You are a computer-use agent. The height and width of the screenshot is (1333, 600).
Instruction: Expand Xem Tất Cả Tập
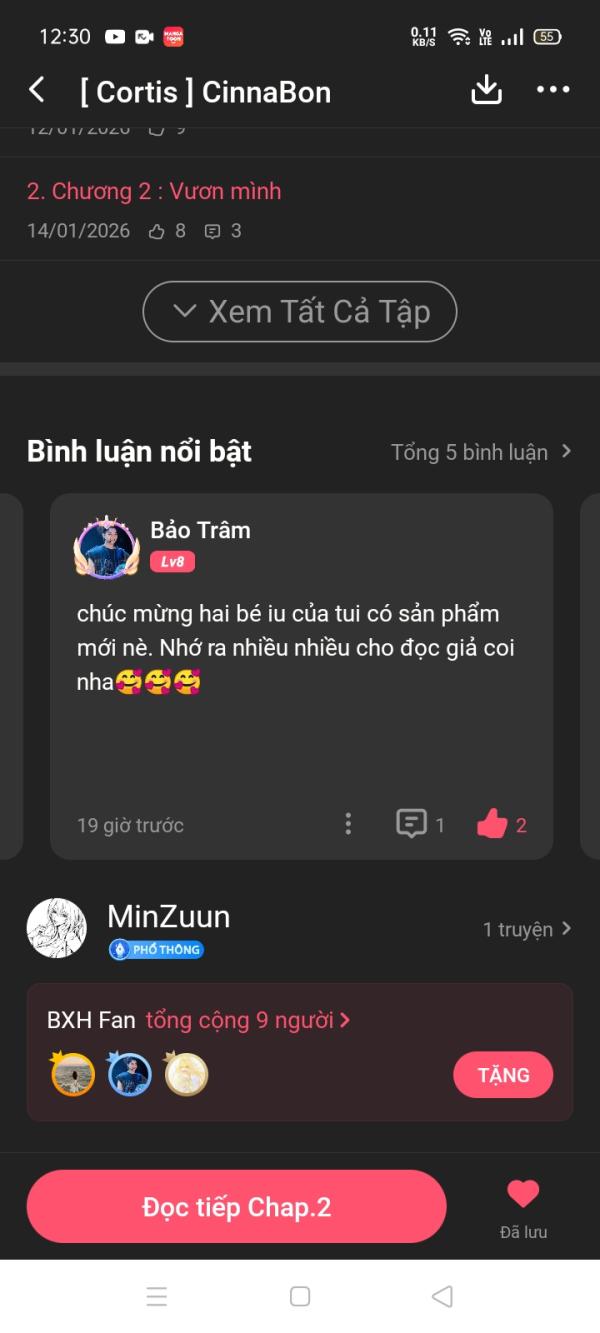point(300,312)
